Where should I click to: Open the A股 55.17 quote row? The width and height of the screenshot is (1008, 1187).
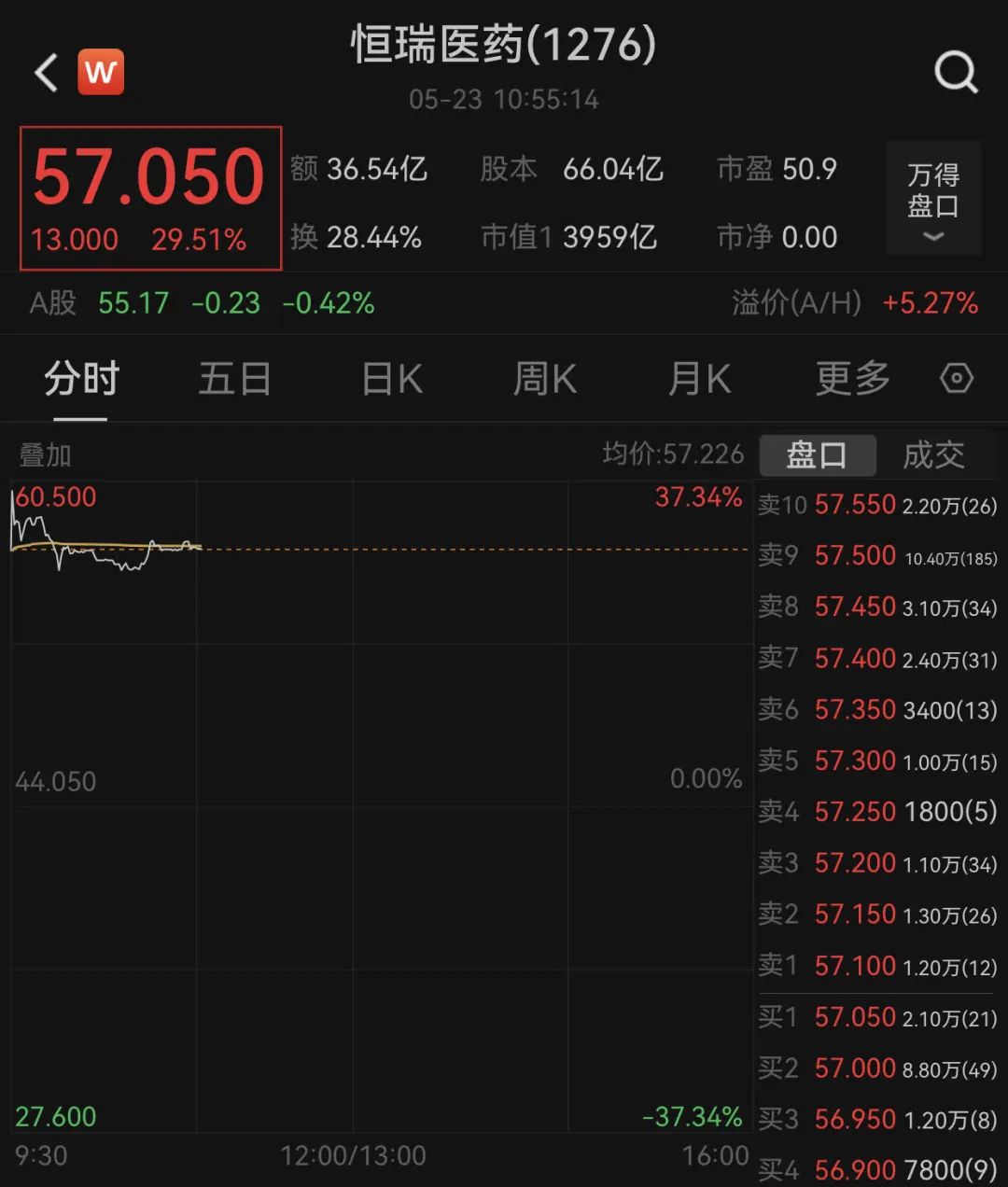(202, 303)
